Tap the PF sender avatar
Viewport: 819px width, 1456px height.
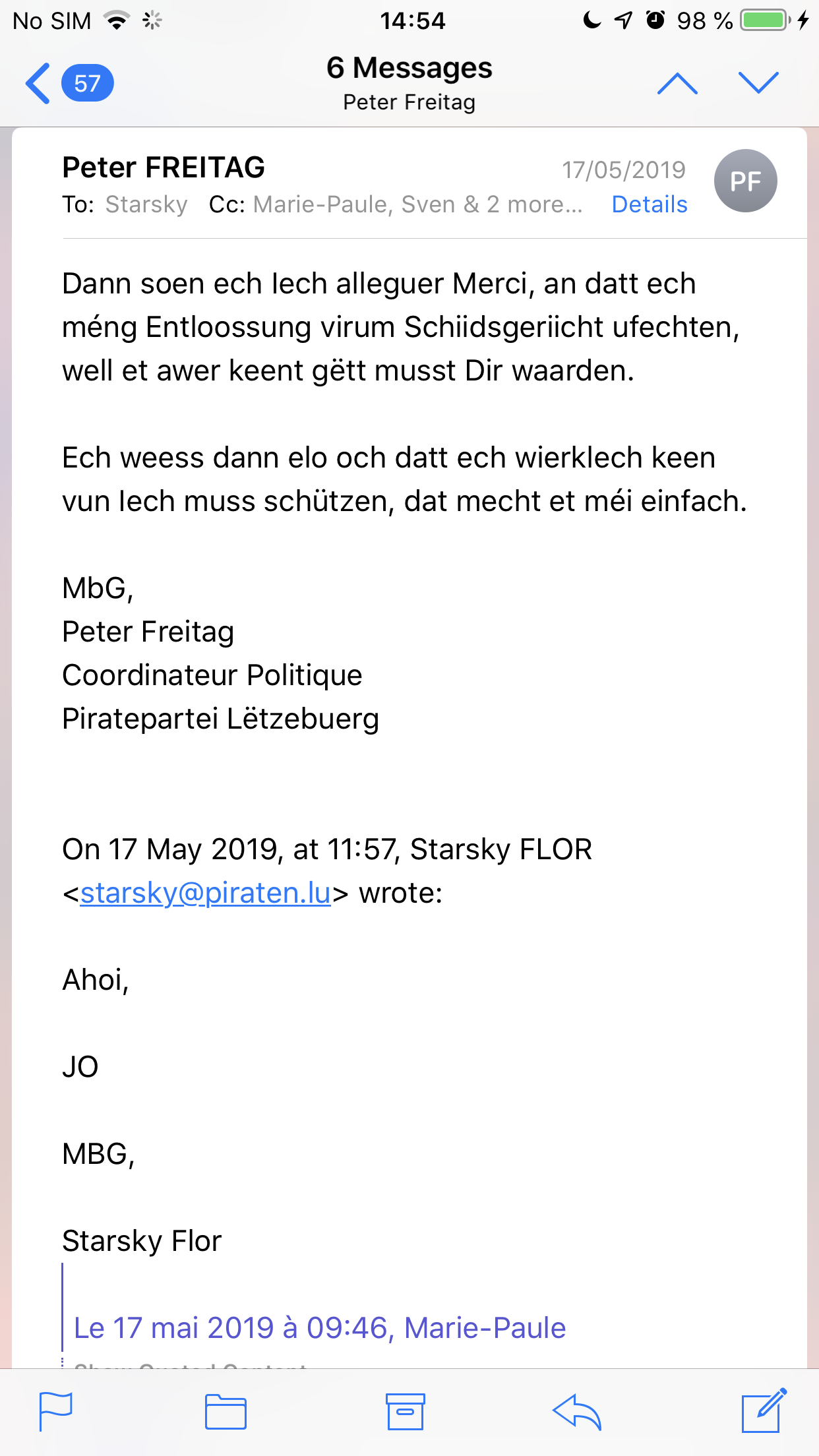pyautogui.click(x=745, y=181)
